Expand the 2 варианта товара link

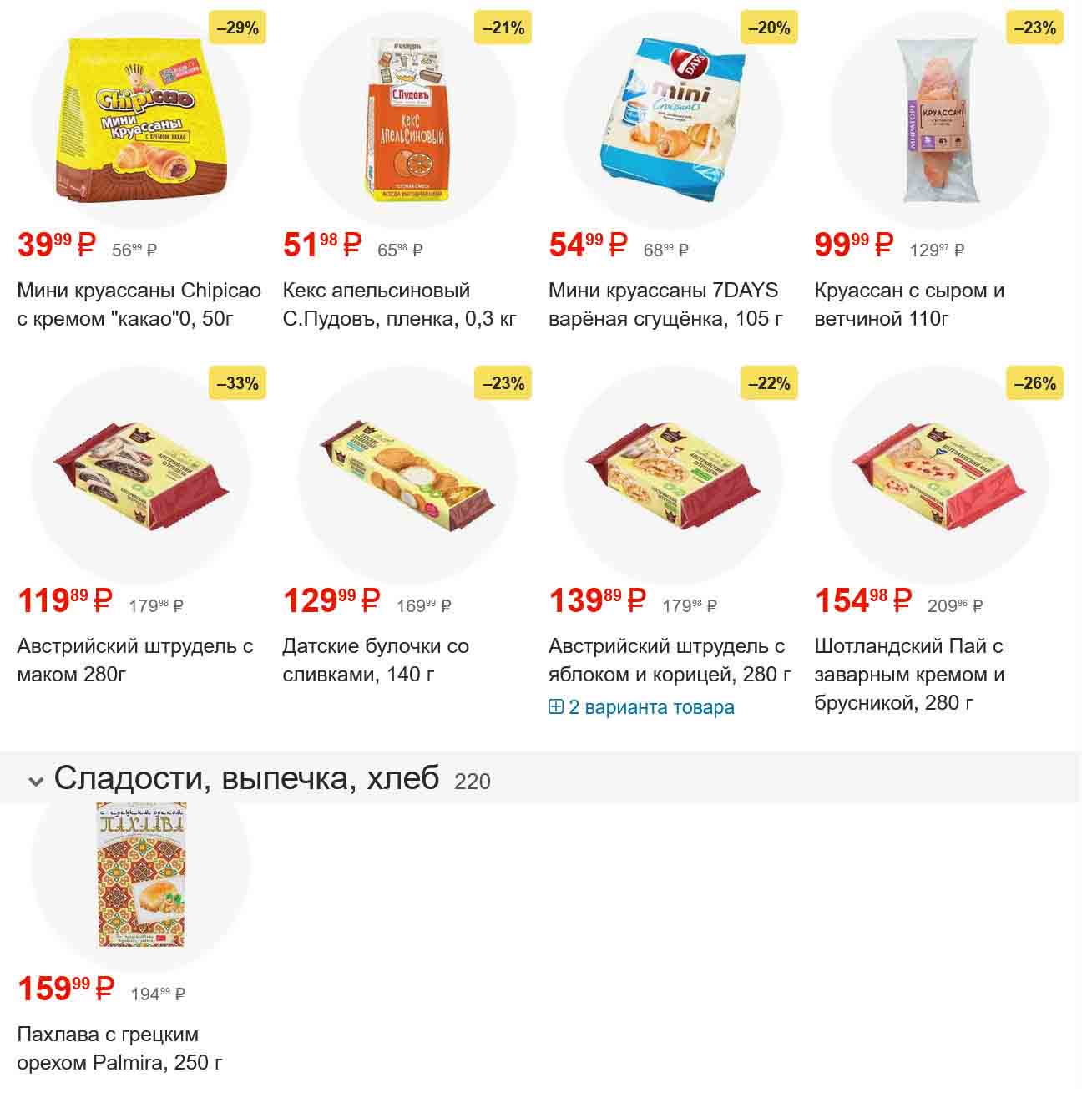pos(641,707)
